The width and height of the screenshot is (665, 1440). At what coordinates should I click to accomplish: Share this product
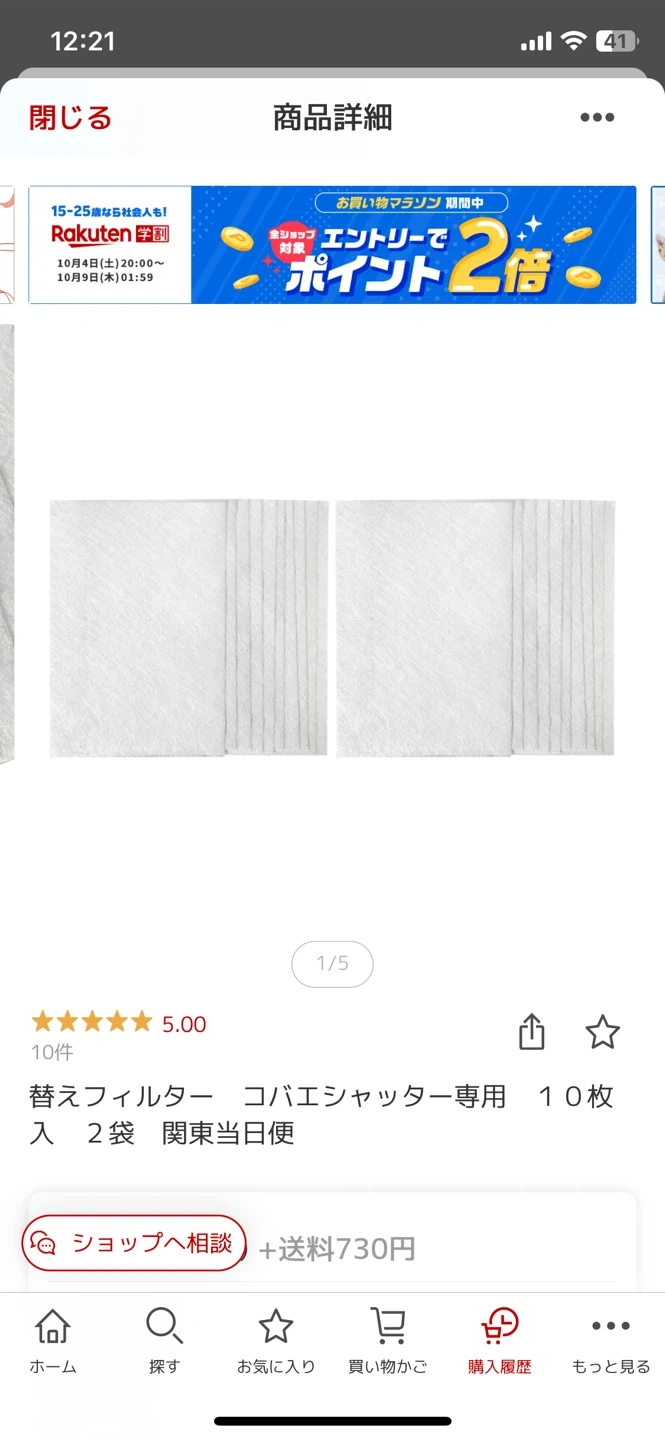coord(532,1032)
